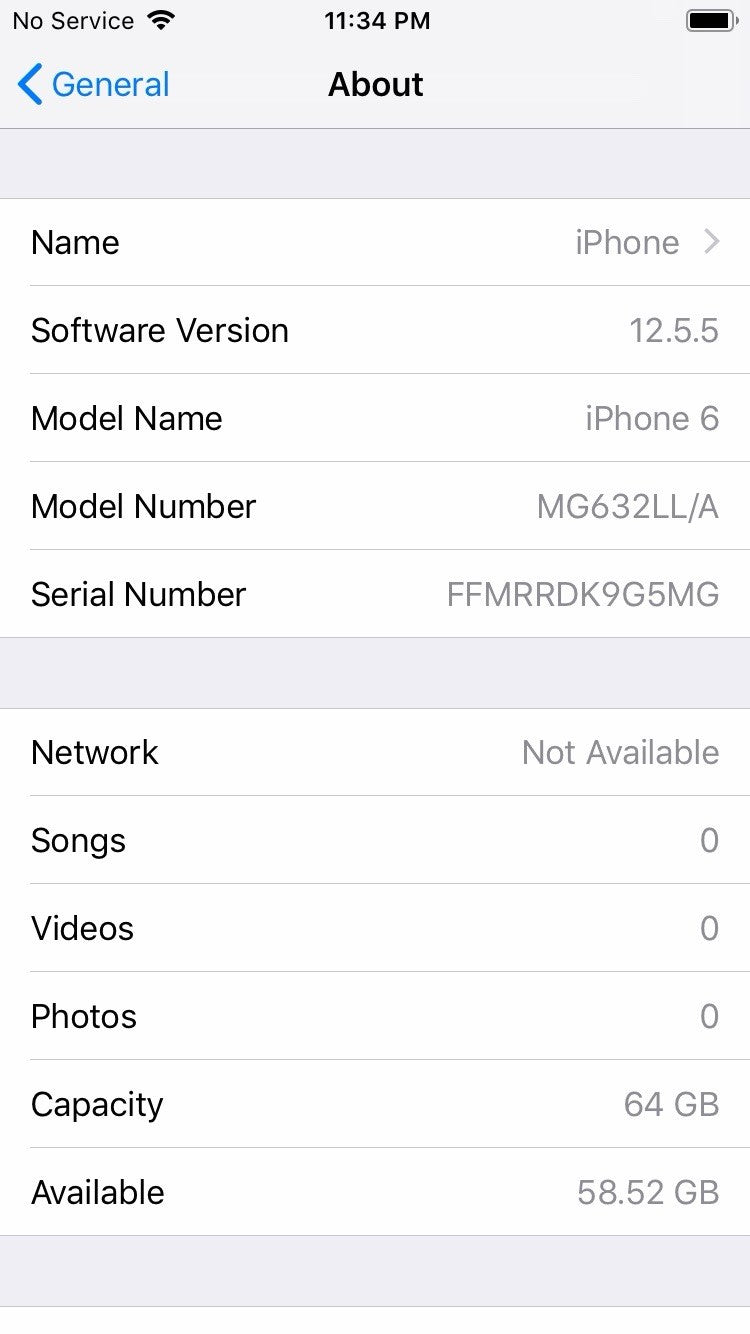Tap the Videos row showing 0
This screenshot has width=750, height=1334.
pyautogui.click(x=375, y=928)
